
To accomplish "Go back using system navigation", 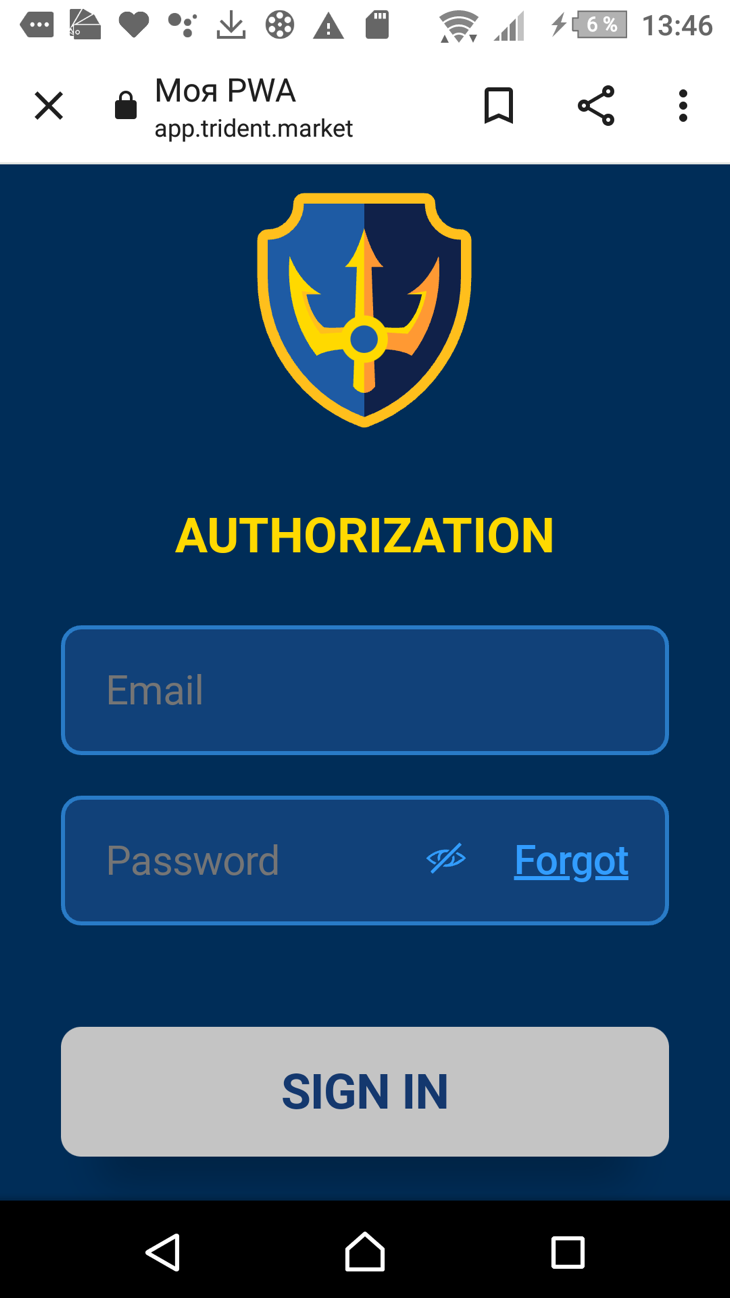I will (163, 1252).
